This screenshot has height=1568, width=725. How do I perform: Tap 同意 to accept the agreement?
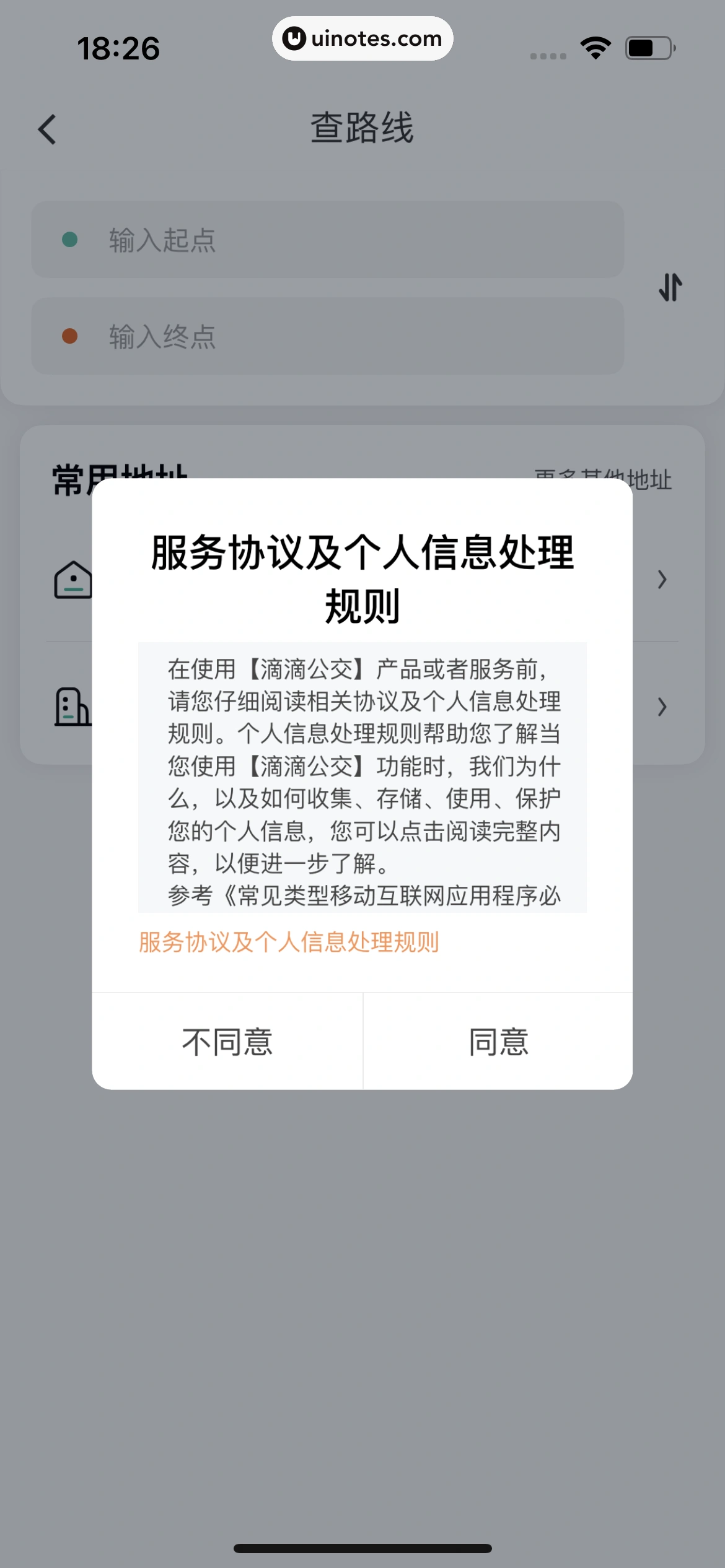pyautogui.click(x=498, y=1042)
